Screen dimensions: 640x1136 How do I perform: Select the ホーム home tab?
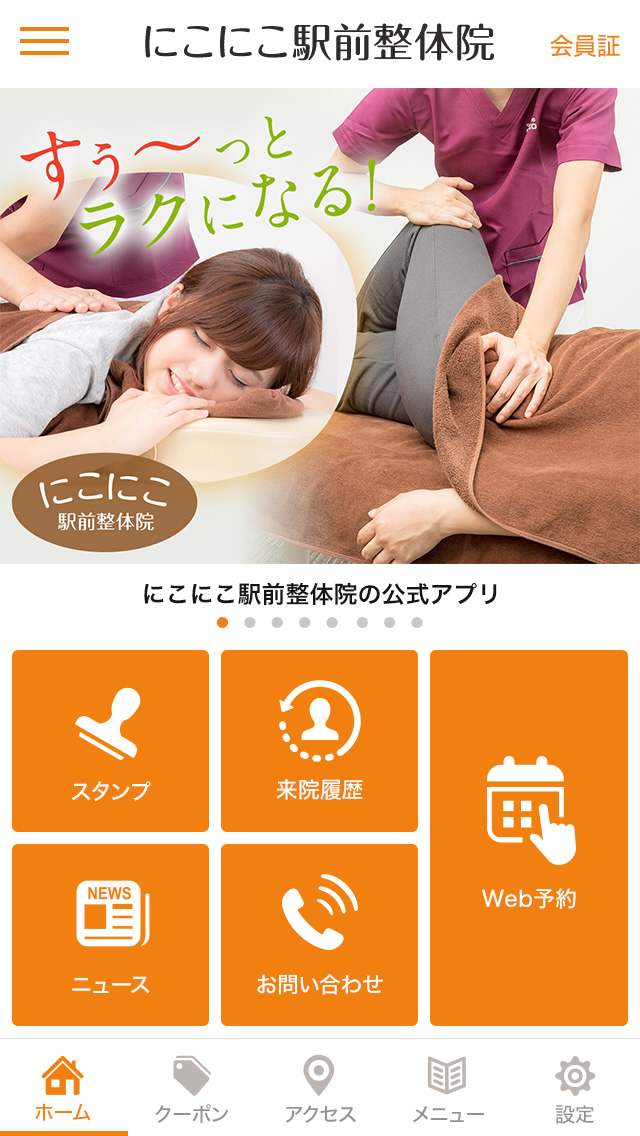pos(63,1088)
